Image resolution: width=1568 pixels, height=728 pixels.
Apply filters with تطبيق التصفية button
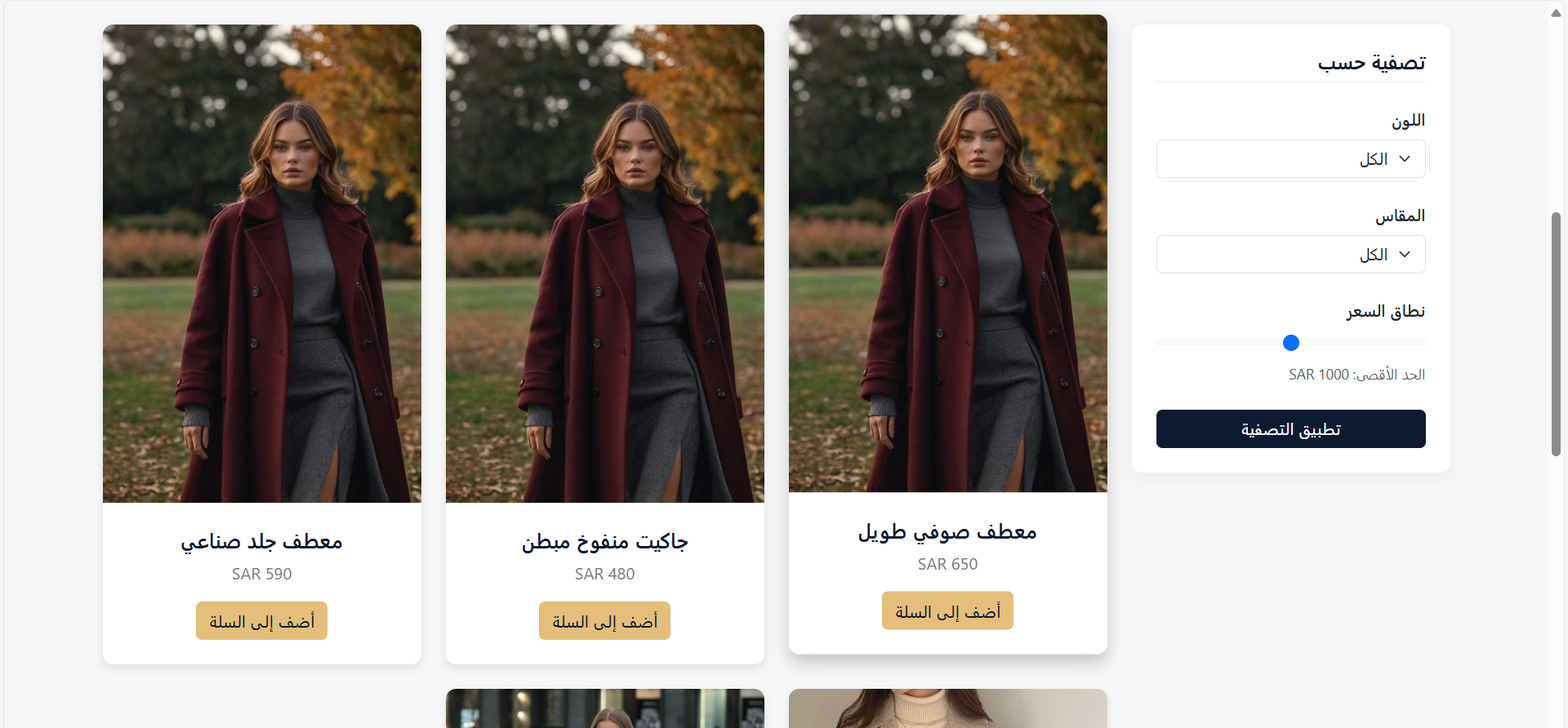tap(1290, 429)
